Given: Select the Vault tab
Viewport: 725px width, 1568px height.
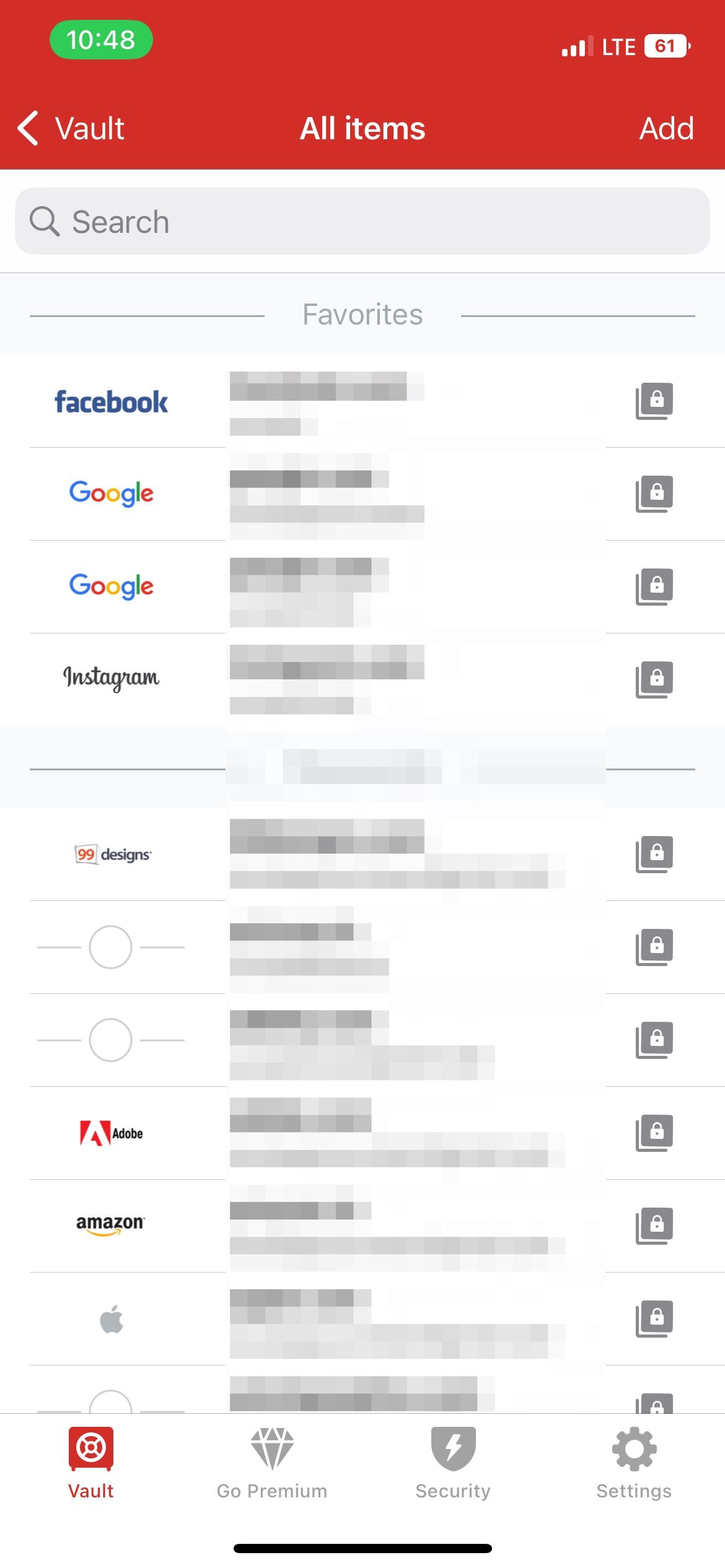Looking at the screenshot, I should (91, 1464).
